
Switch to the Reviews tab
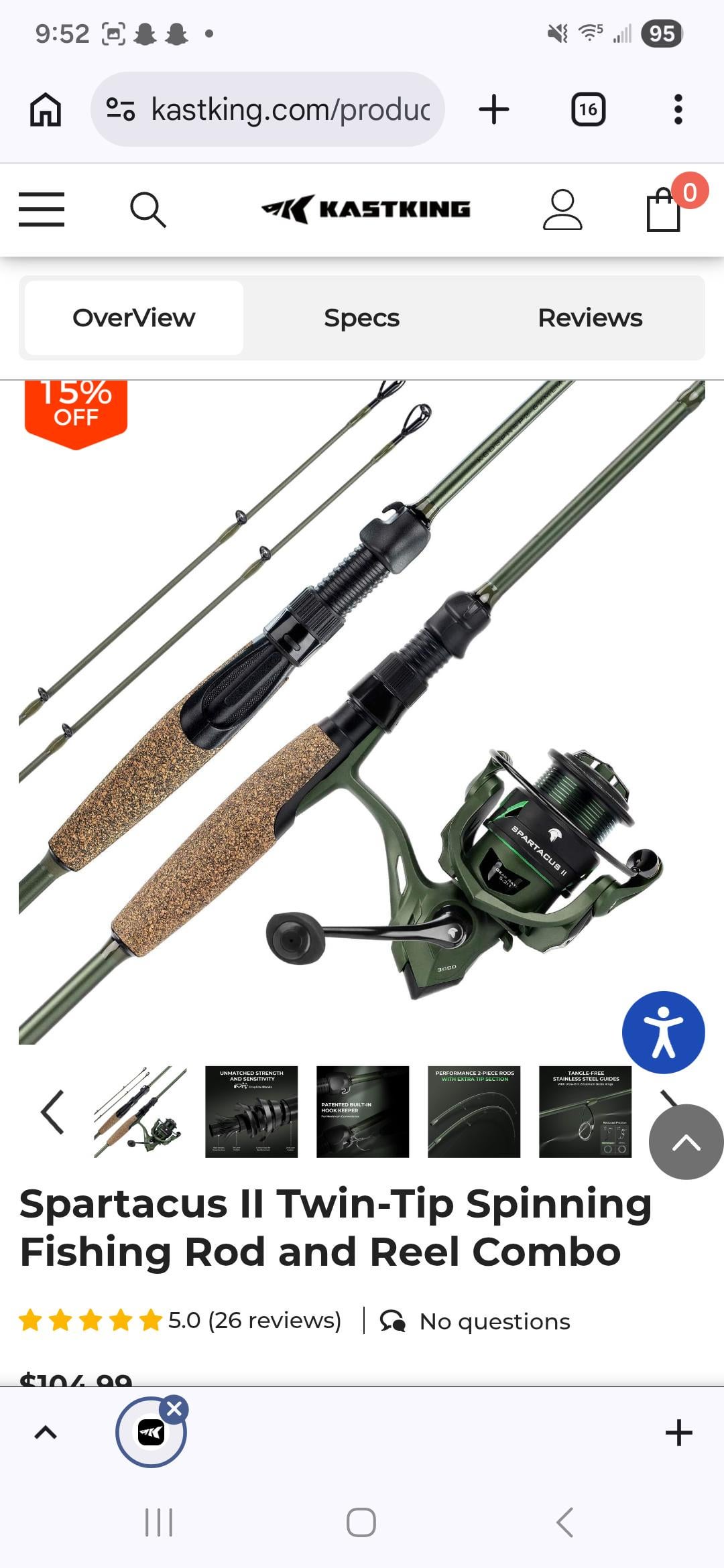pos(590,318)
